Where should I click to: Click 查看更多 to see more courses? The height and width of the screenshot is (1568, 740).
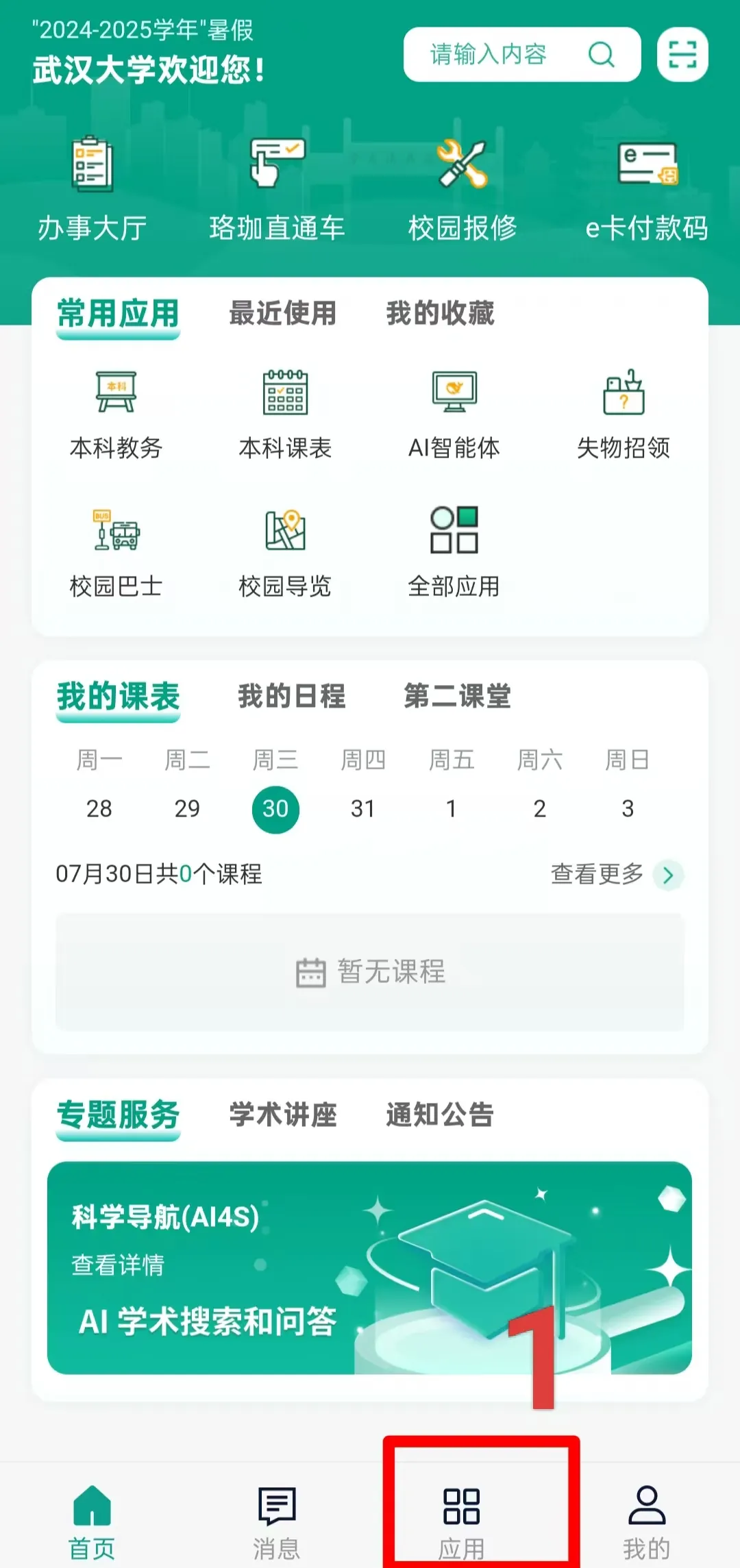[596, 874]
